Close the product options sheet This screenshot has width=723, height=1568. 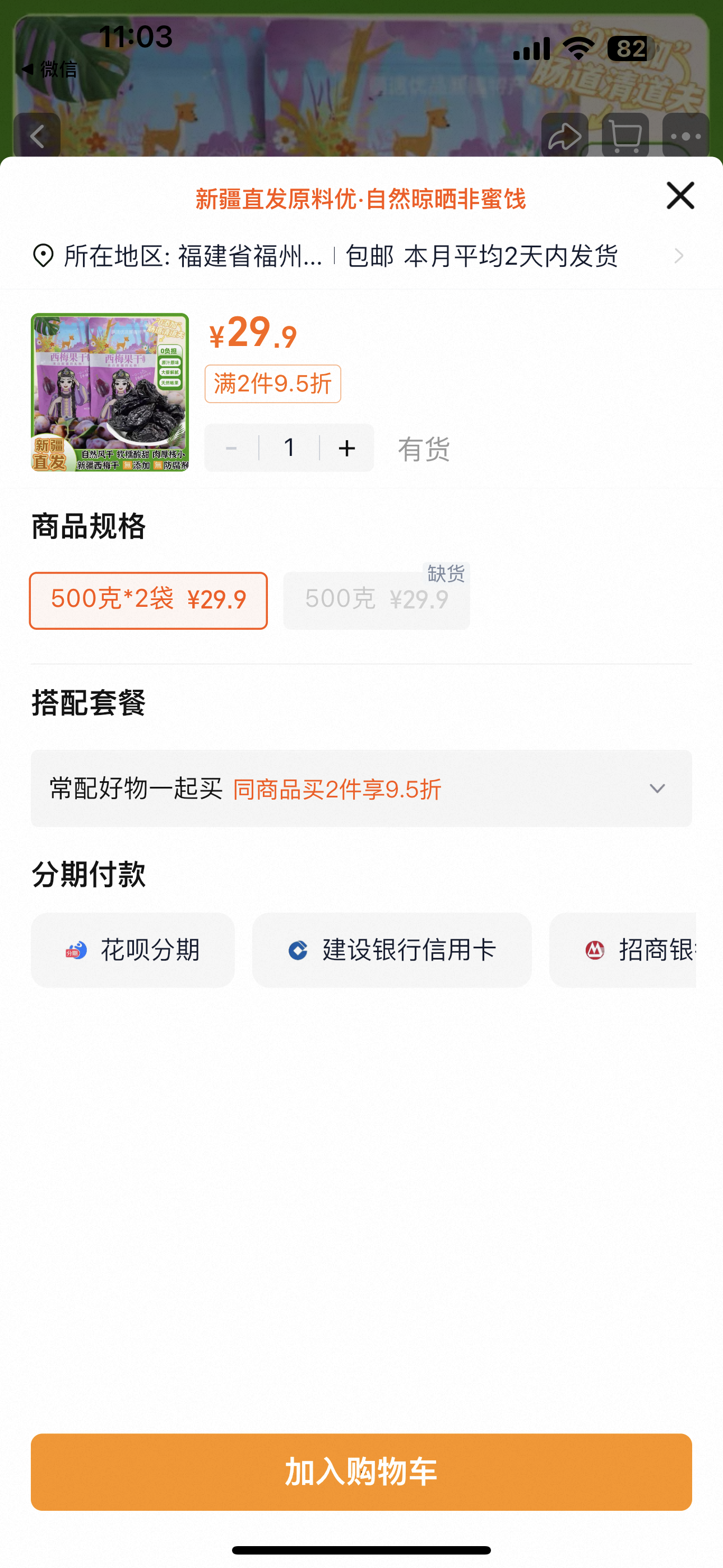pos(680,195)
